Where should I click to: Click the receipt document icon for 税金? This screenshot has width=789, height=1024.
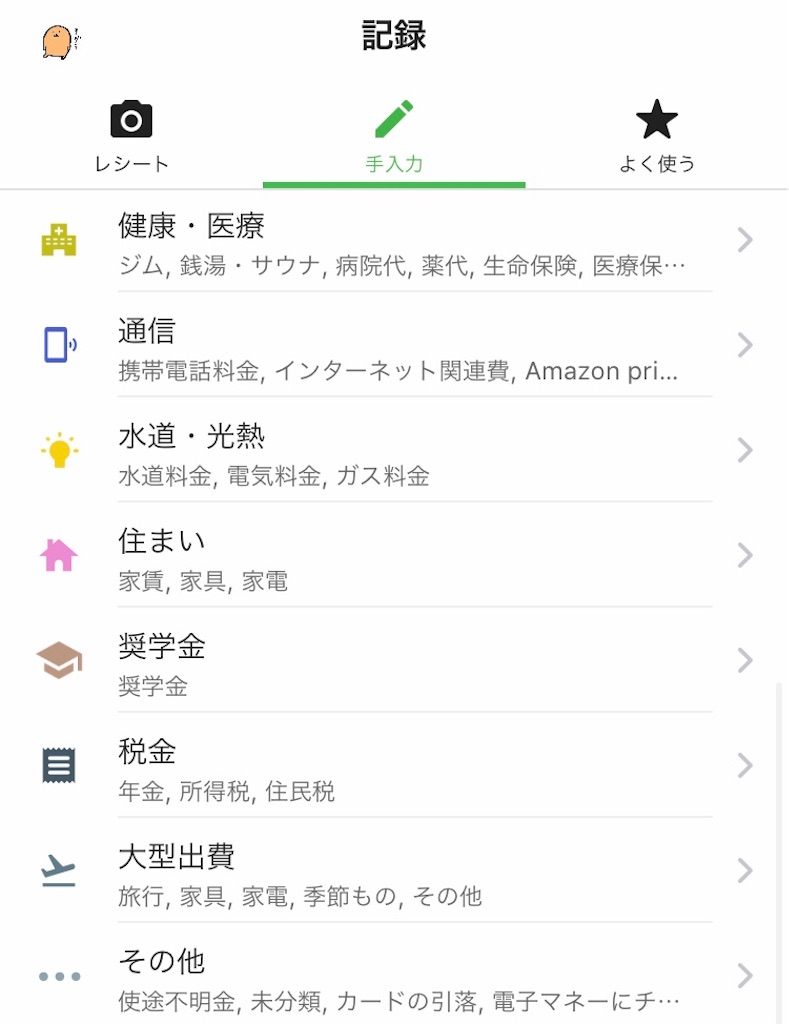(57, 765)
